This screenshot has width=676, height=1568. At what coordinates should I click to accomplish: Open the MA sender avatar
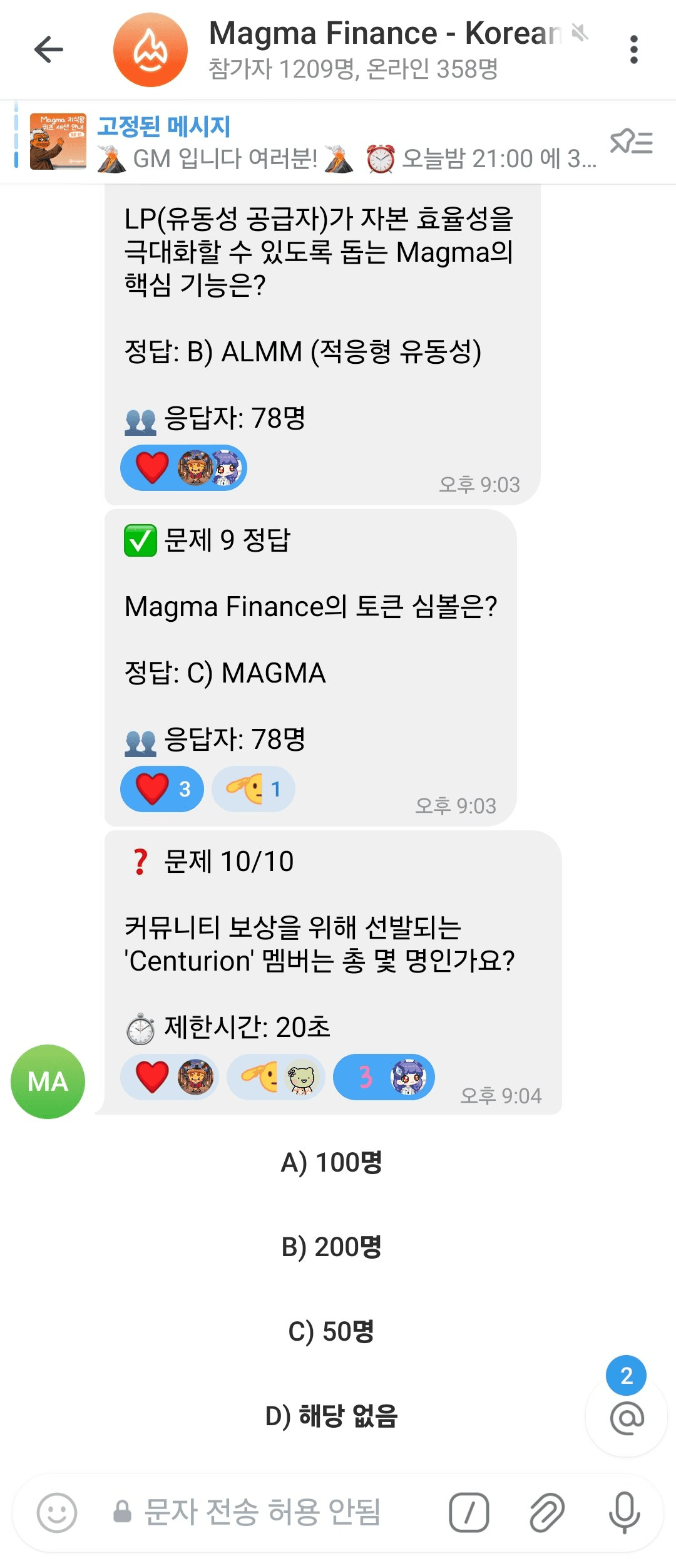(x=48, y=1081)
